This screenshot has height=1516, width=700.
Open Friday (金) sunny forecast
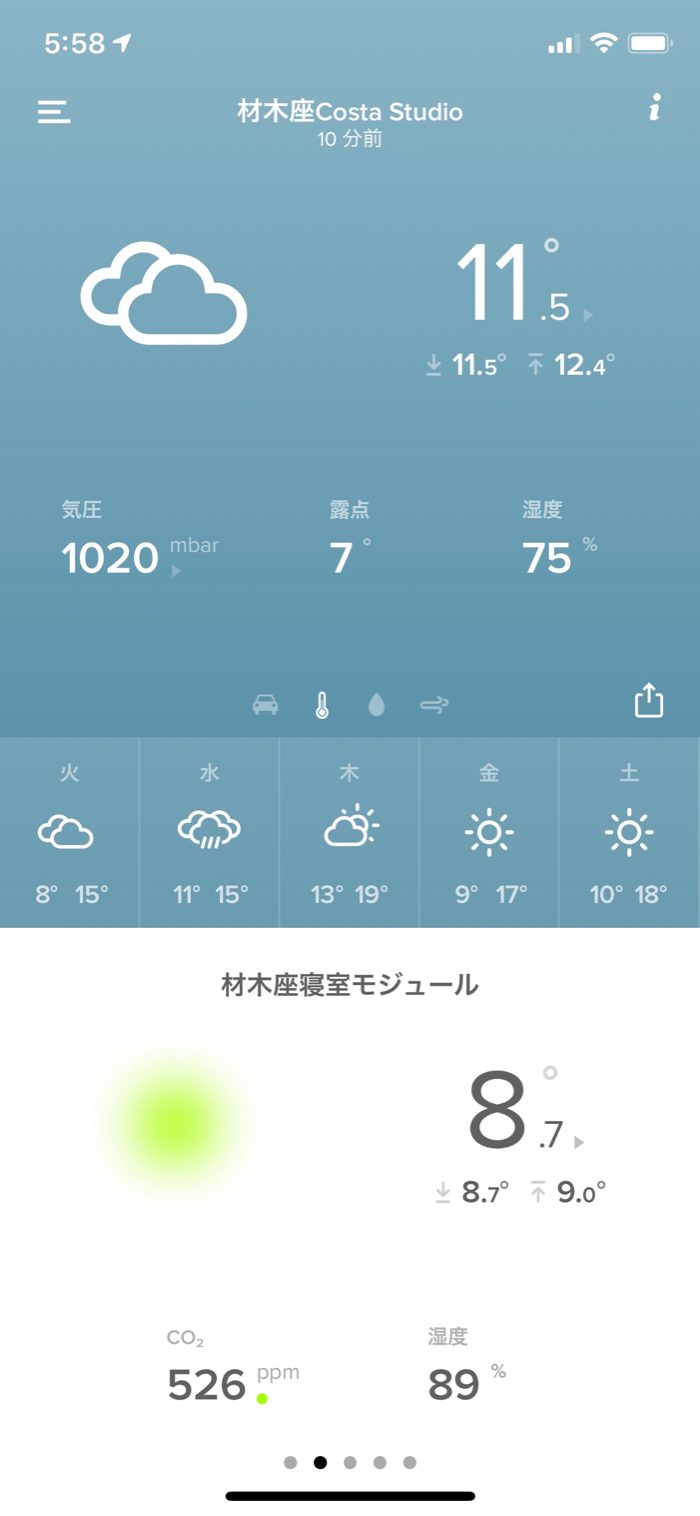[x=489, y=832]
